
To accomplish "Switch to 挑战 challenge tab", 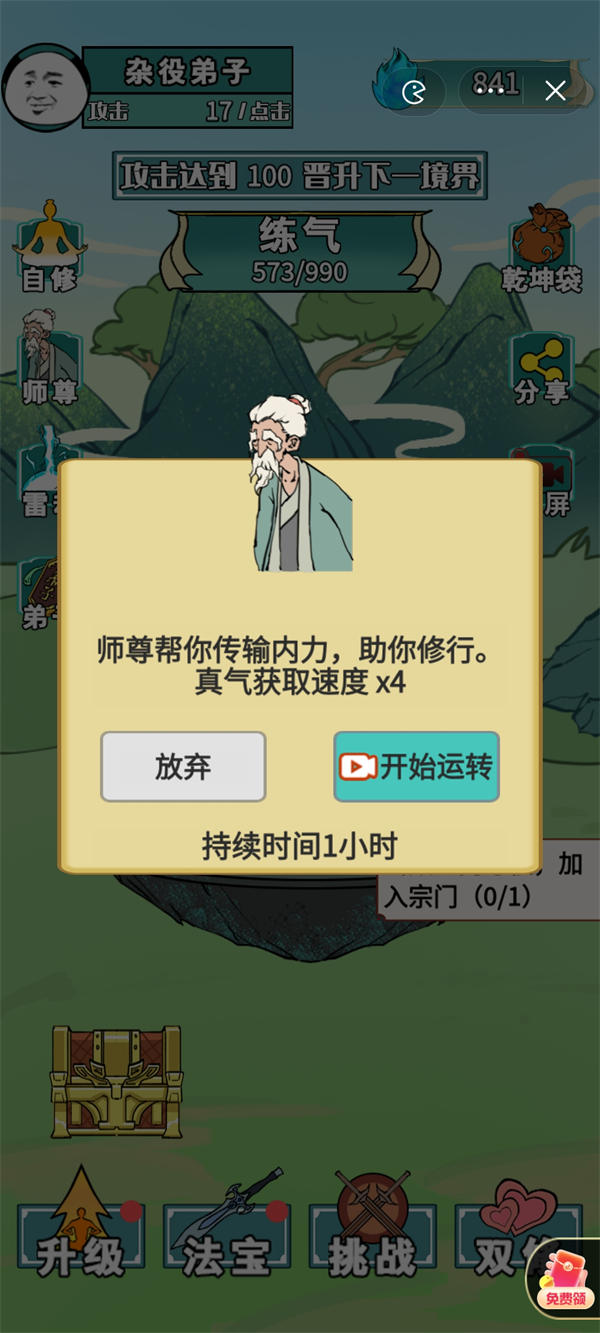I will (x=373, y=1238).
